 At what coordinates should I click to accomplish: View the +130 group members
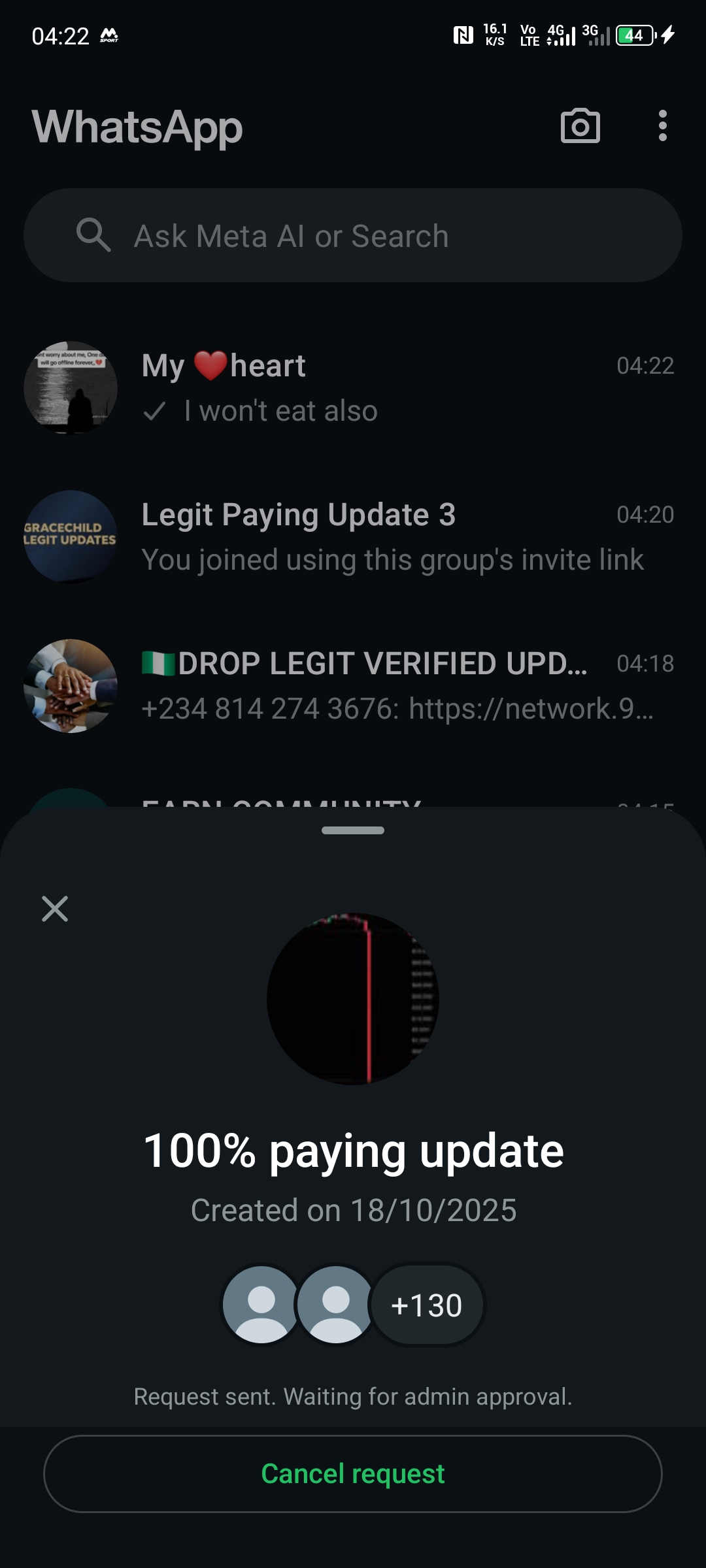426,1305
